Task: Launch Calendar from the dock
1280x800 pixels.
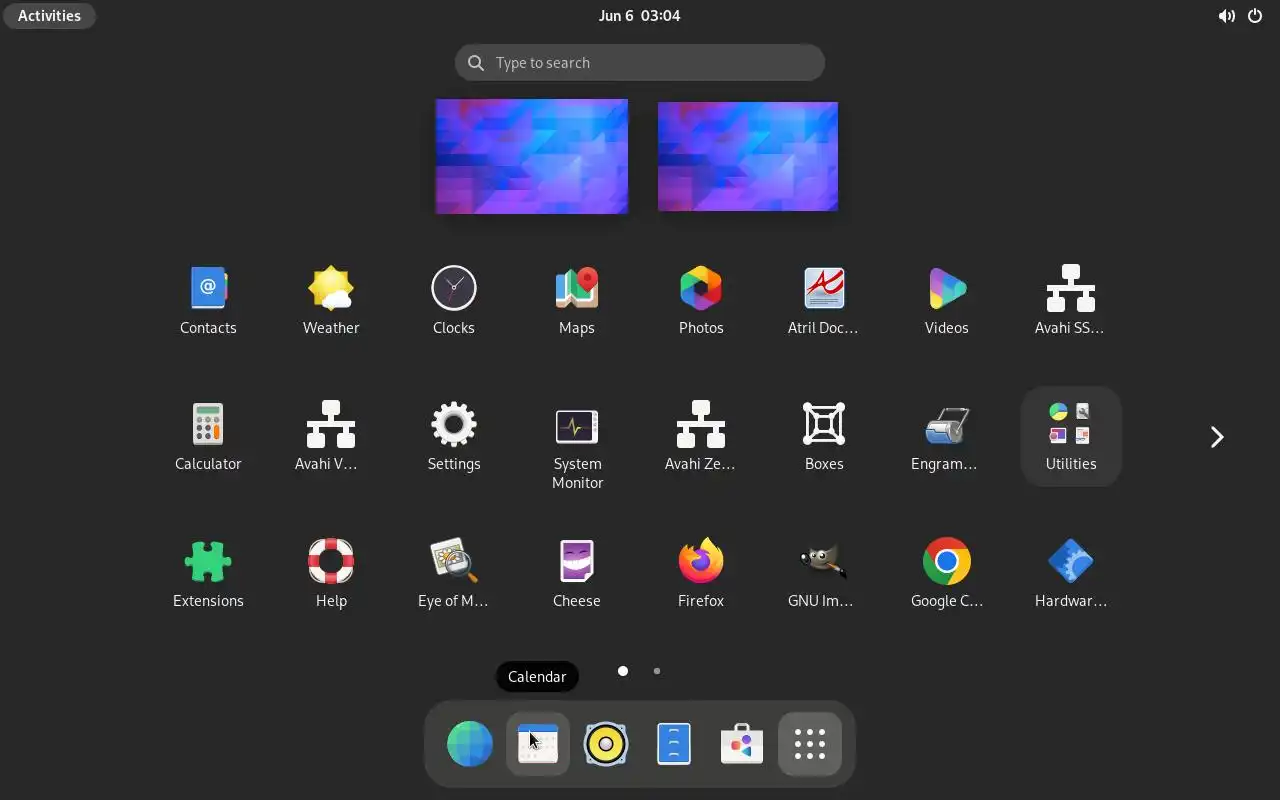Action: pyautogui.click(x=538, y=744)
